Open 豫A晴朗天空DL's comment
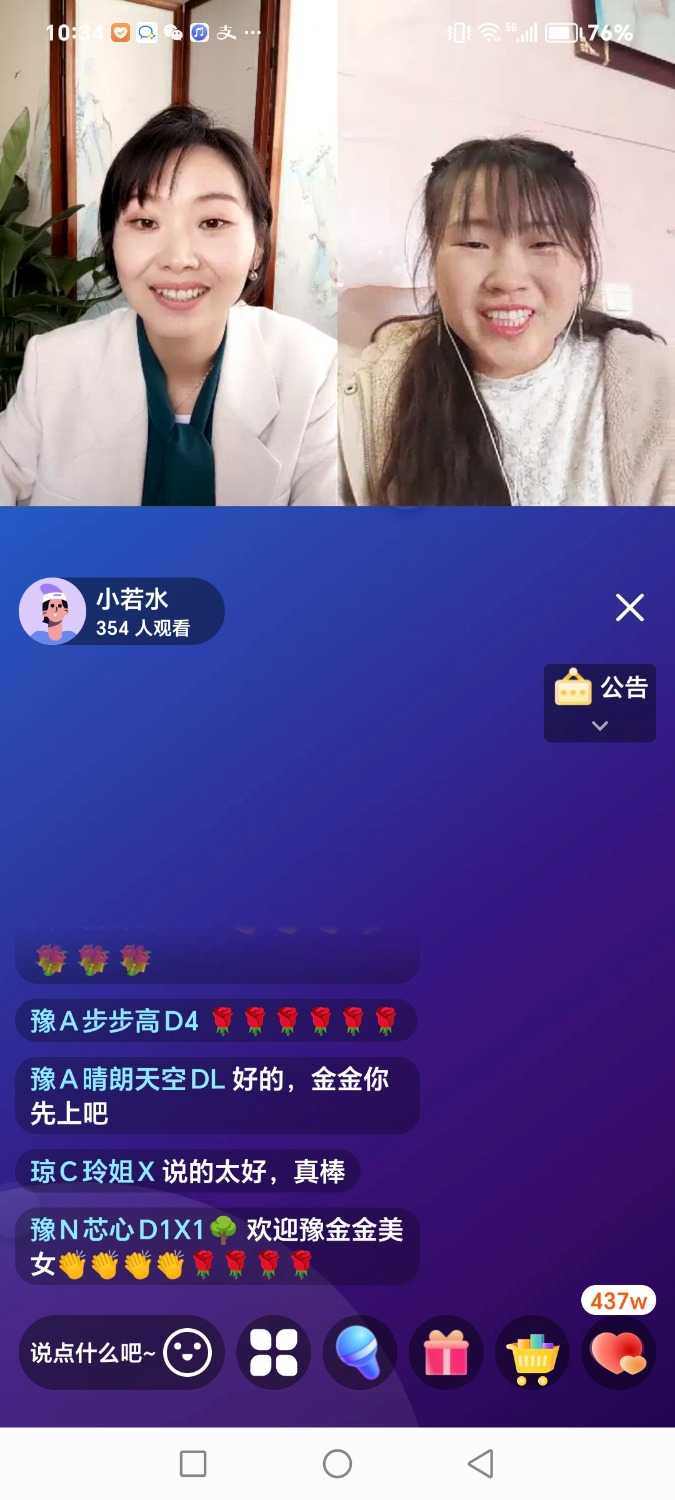Screen dimensions: 675x1500 pos(215,1095)
